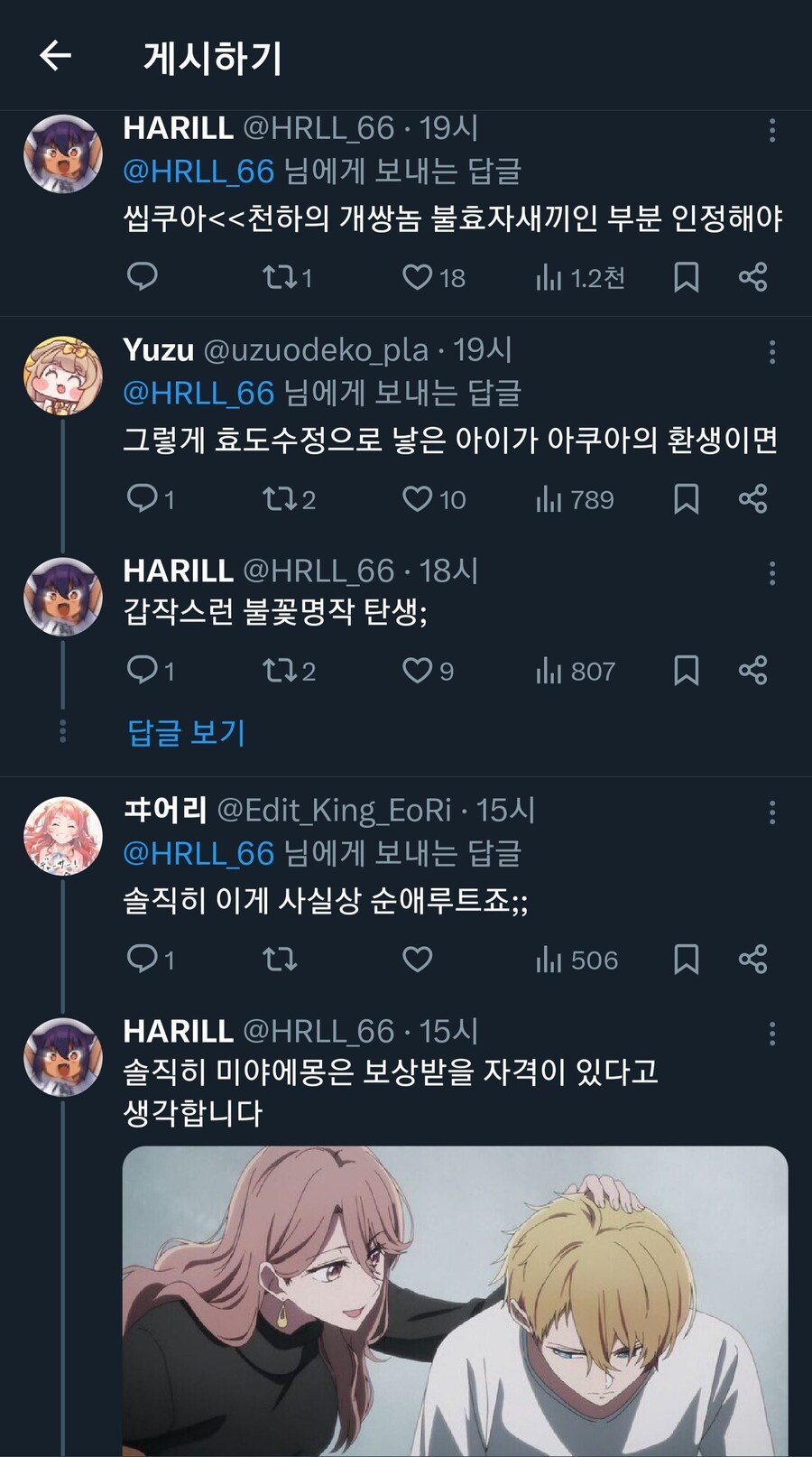The image size is (812, 1457).
Task: Bookmark Yuzu's reply
Action: (687, 499)
